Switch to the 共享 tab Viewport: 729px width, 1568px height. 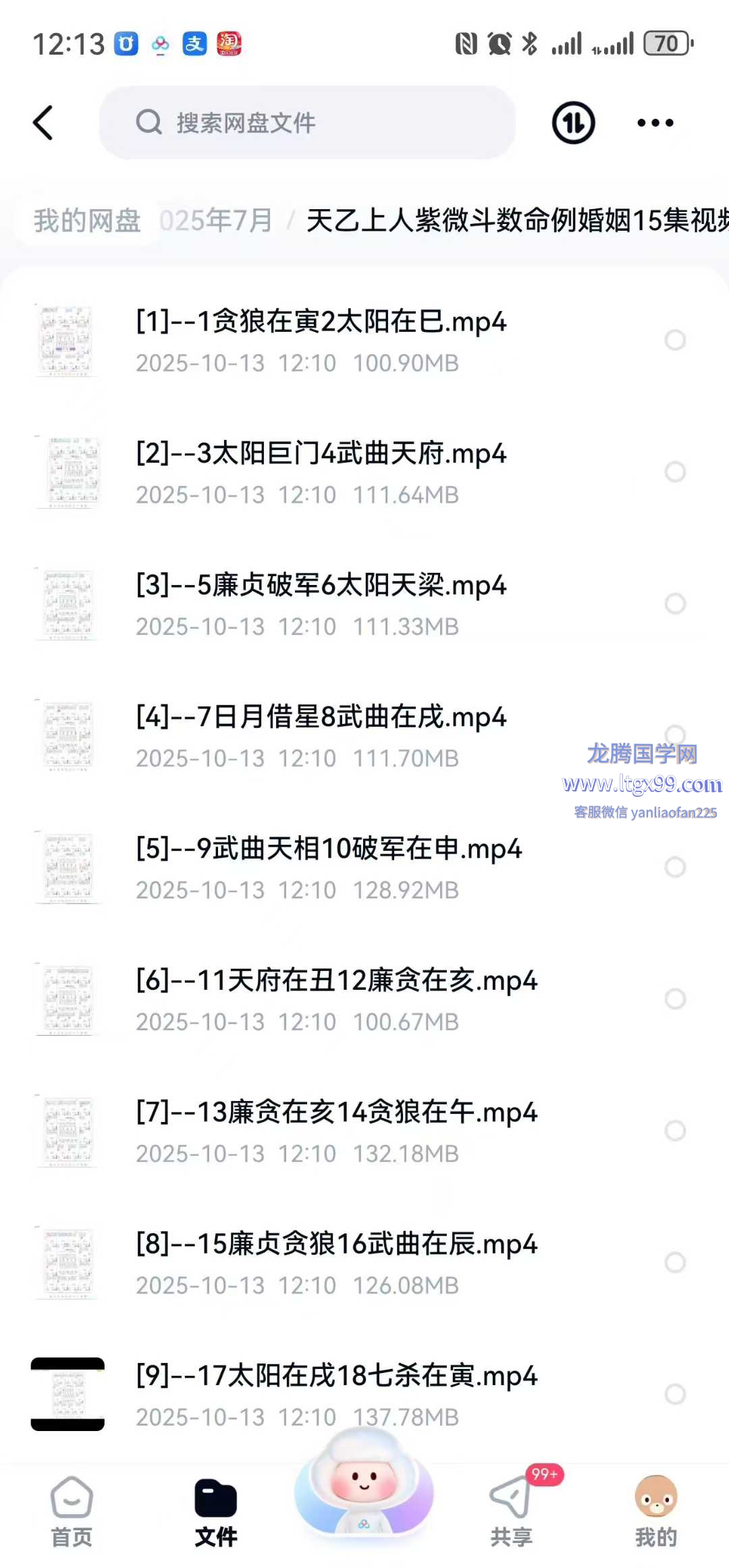pyautogui.click(x=511, y=1511)
